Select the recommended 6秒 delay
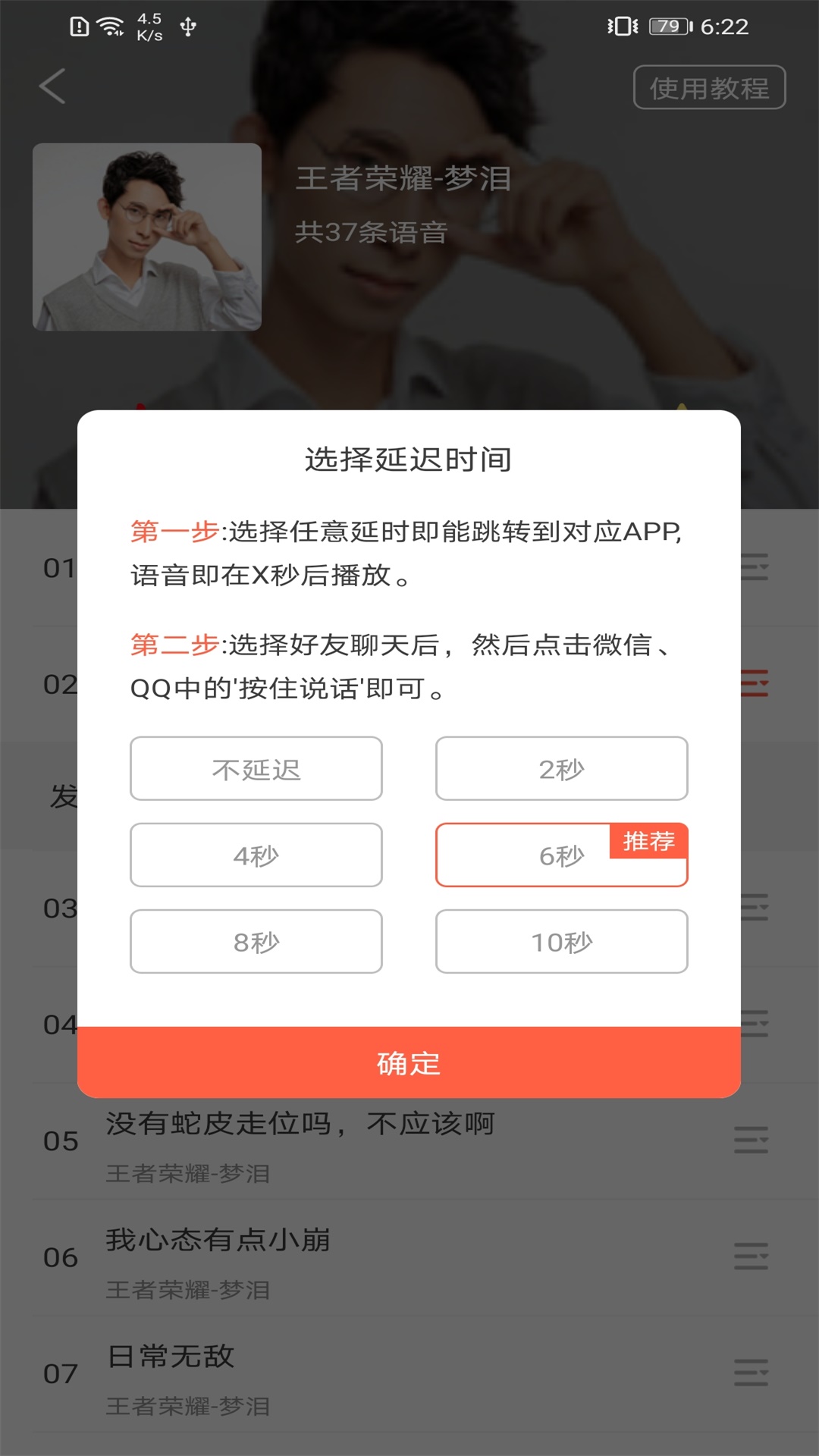Screen dimensions: 819x1456 (561, 855)
